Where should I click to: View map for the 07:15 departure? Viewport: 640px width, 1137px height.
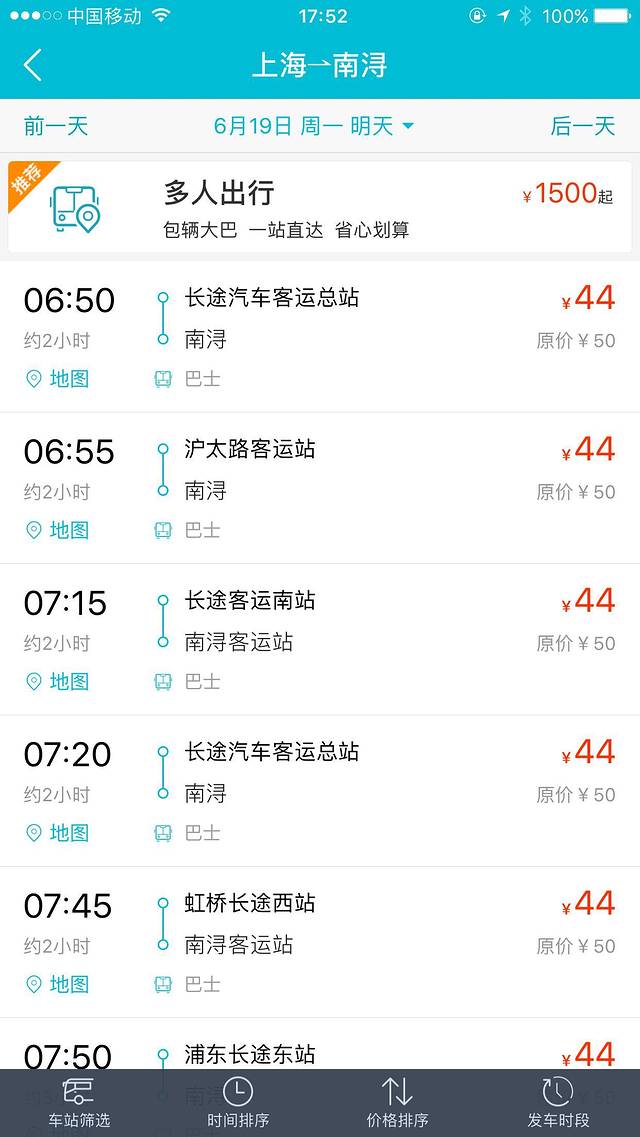point(58,681)
